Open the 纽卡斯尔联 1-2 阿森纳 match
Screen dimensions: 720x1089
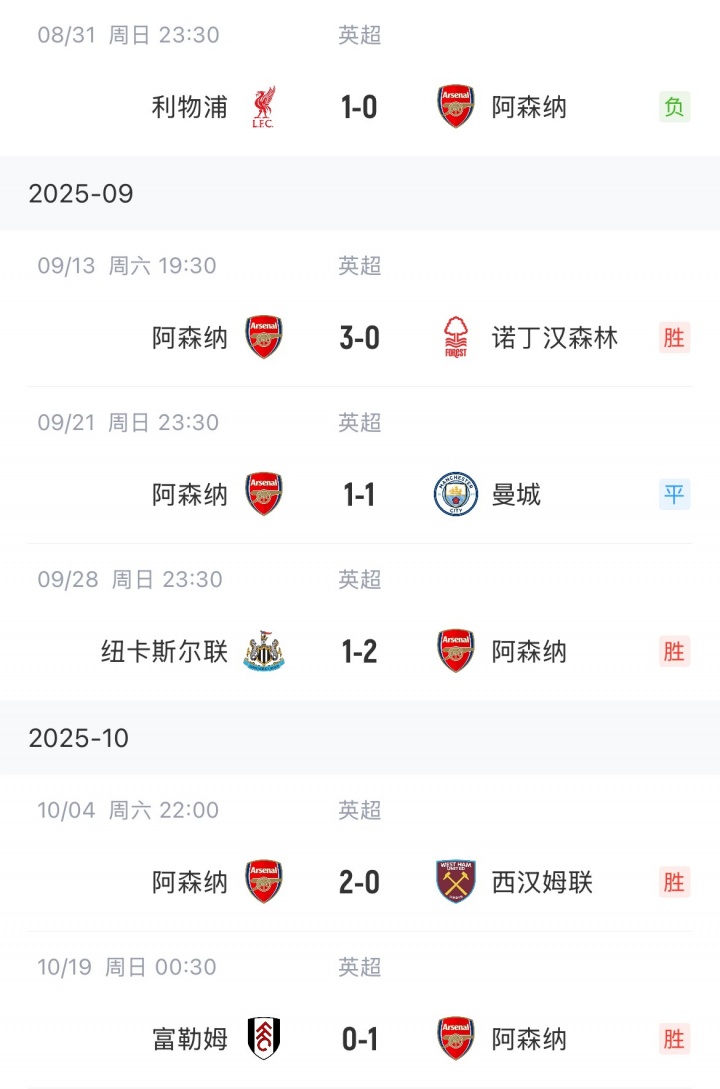(x=359, y=652)
